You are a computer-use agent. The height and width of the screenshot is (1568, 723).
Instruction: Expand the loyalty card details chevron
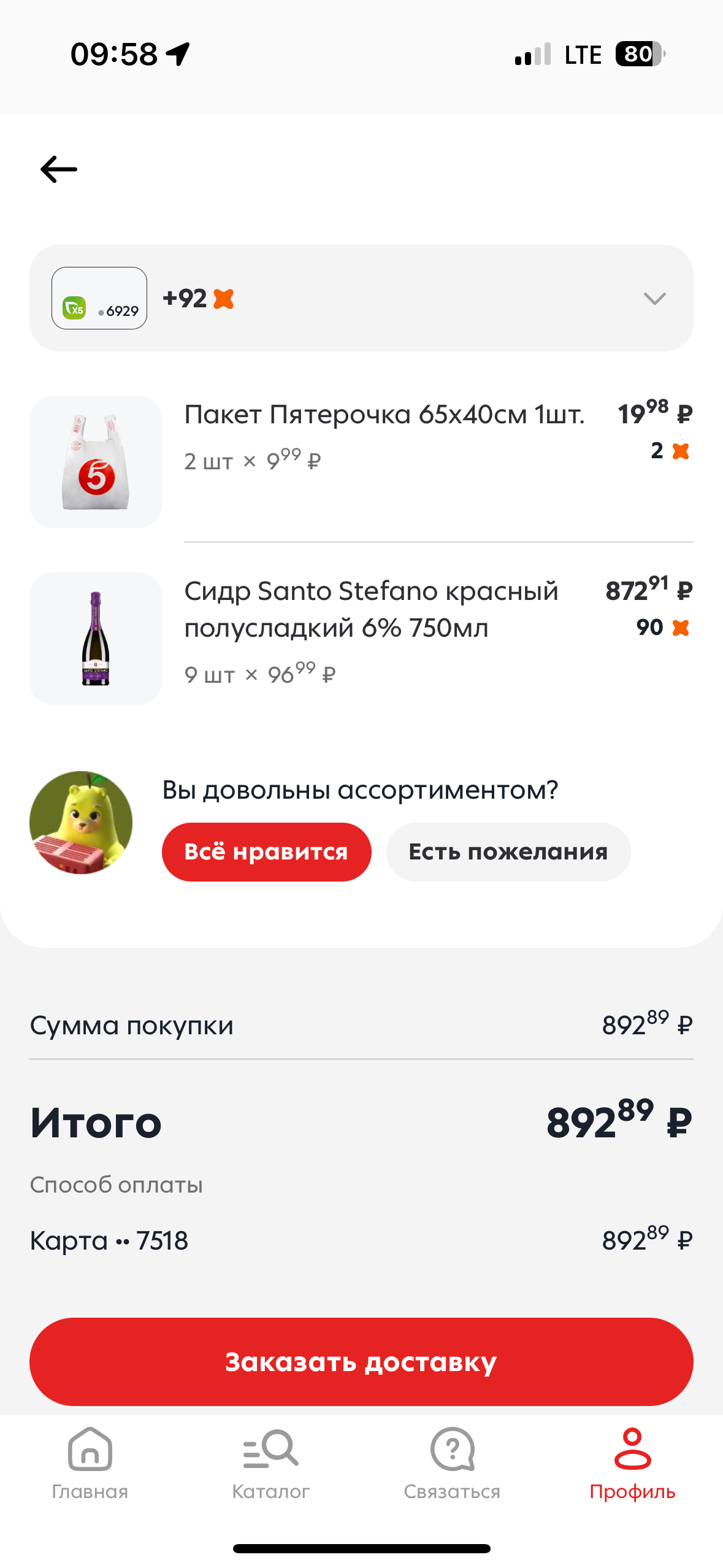[x=654, y=298]
